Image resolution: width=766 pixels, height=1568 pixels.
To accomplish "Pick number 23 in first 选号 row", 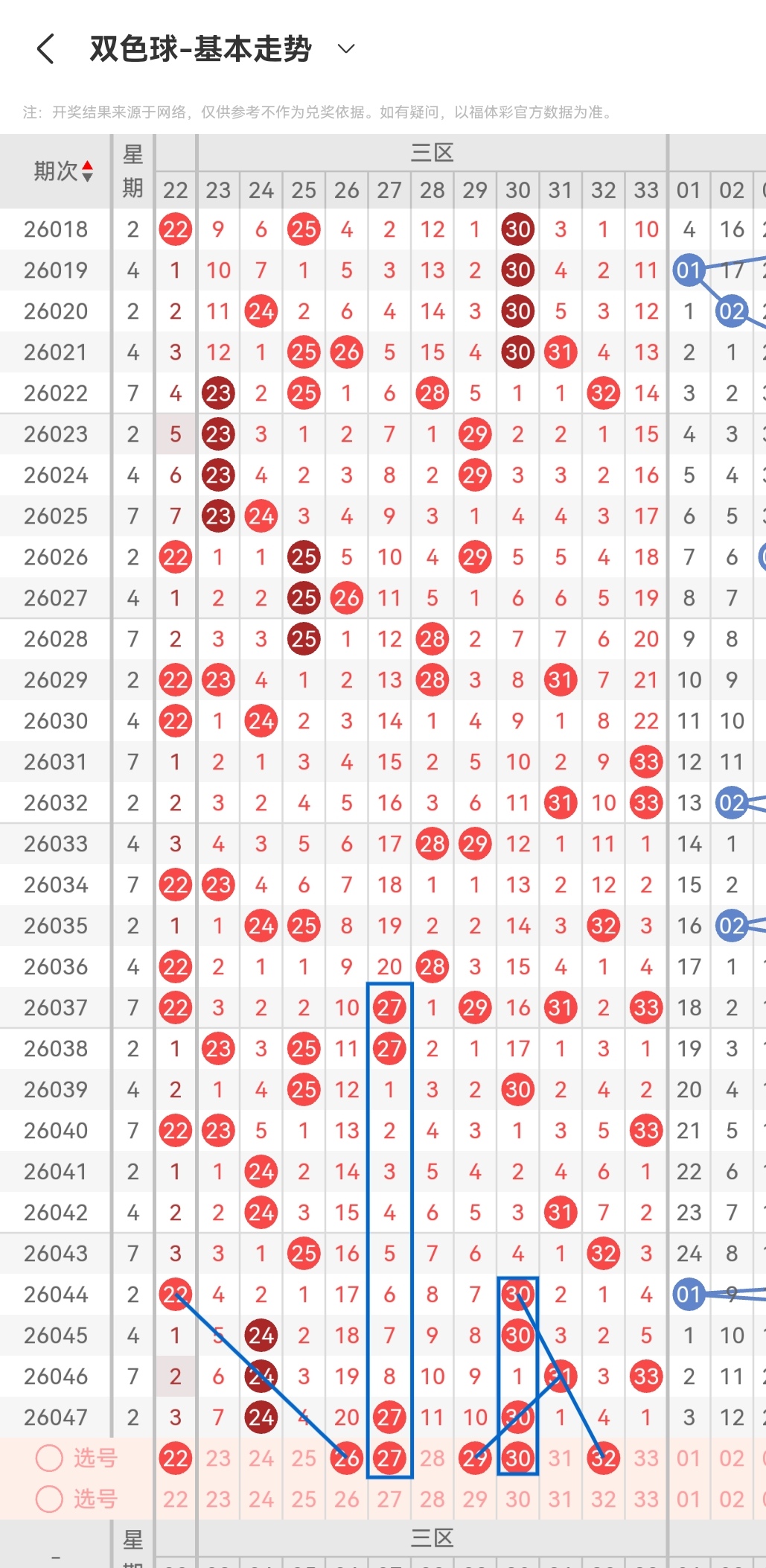I will (218, 1458).
